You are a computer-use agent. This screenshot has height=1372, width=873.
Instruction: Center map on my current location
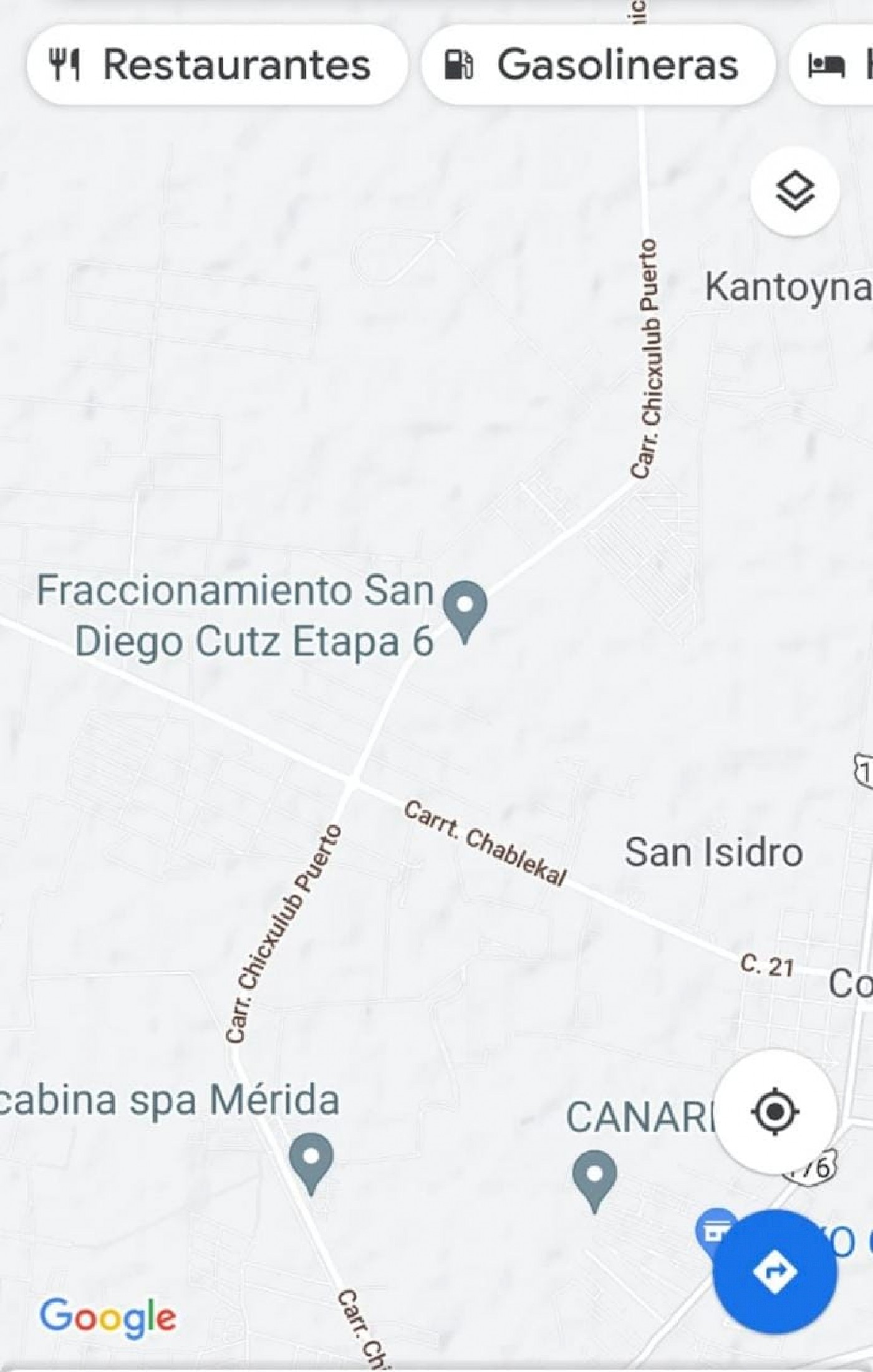pyautogui.click(x=774, y=1111)
